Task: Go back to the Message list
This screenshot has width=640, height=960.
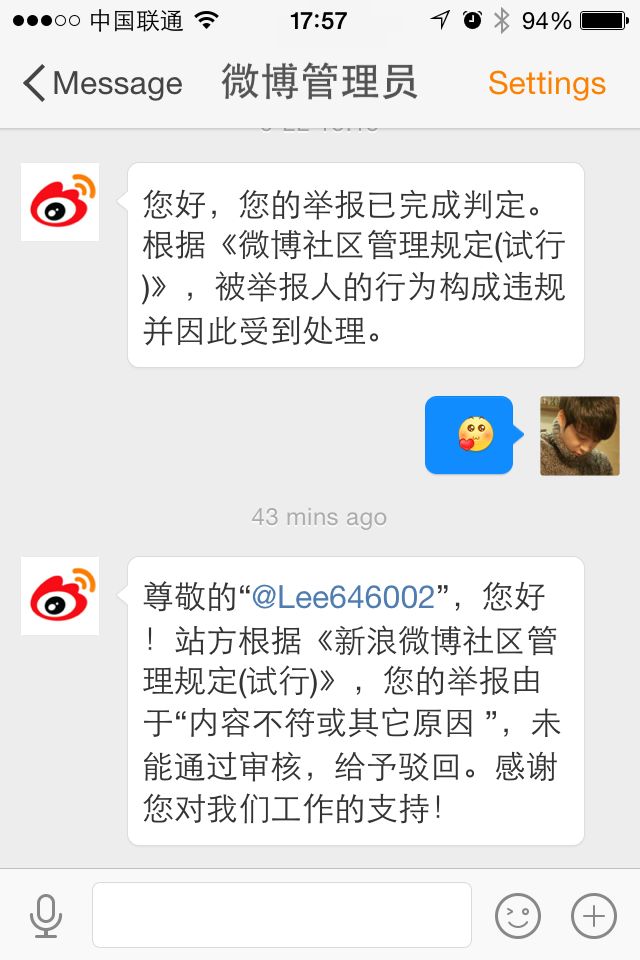Action: [103, 83]
